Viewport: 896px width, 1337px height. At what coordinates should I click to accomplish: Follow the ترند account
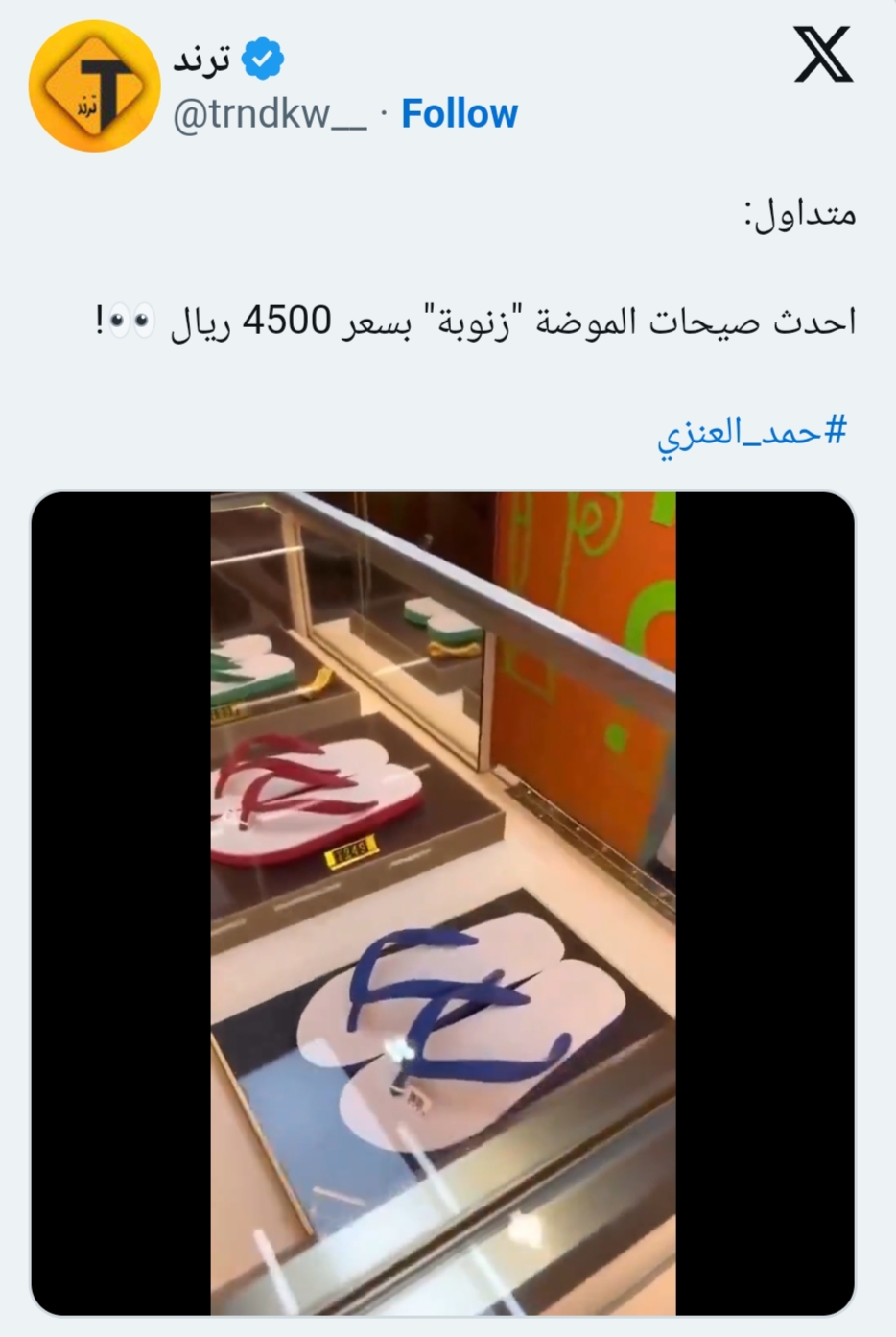(x=459, y=114)
